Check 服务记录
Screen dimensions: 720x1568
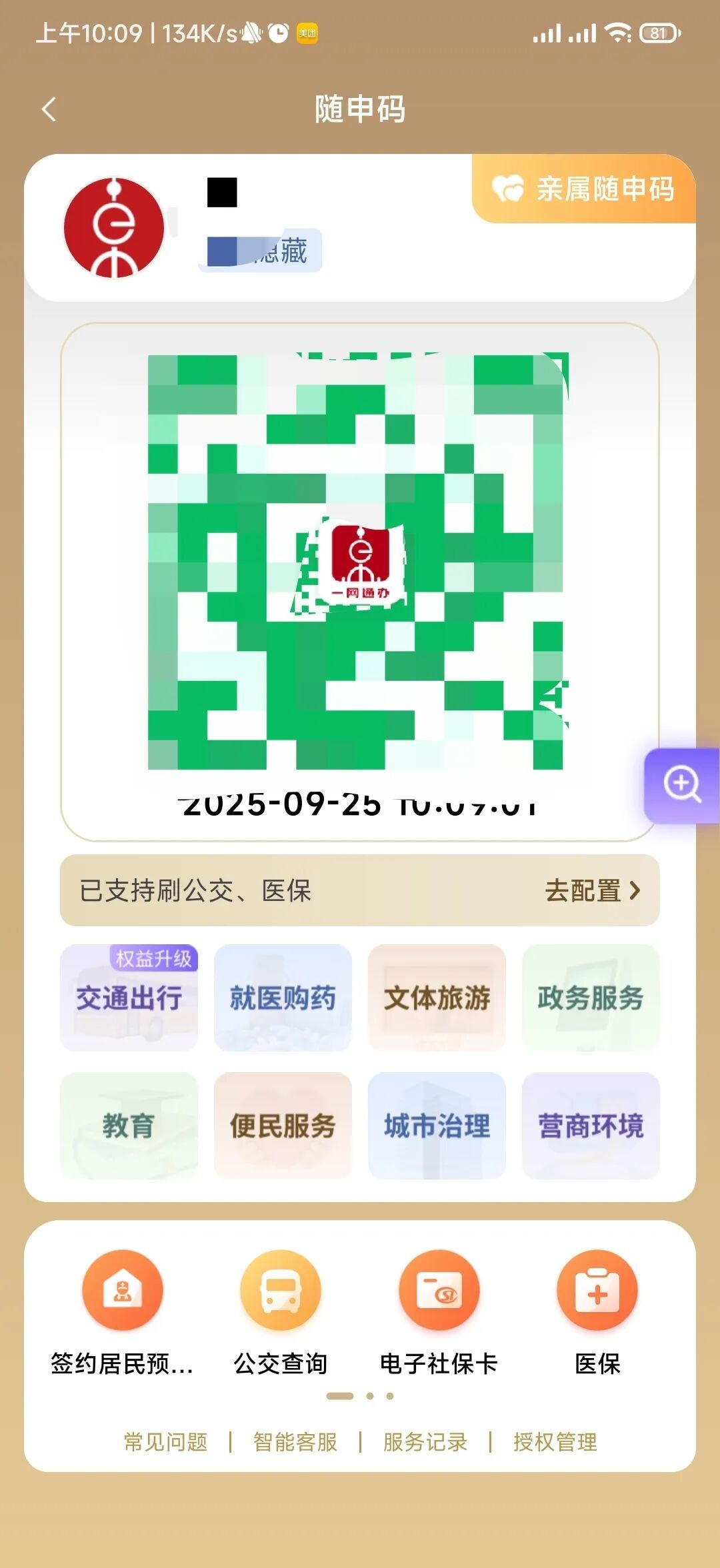[x=425, y=1442]
